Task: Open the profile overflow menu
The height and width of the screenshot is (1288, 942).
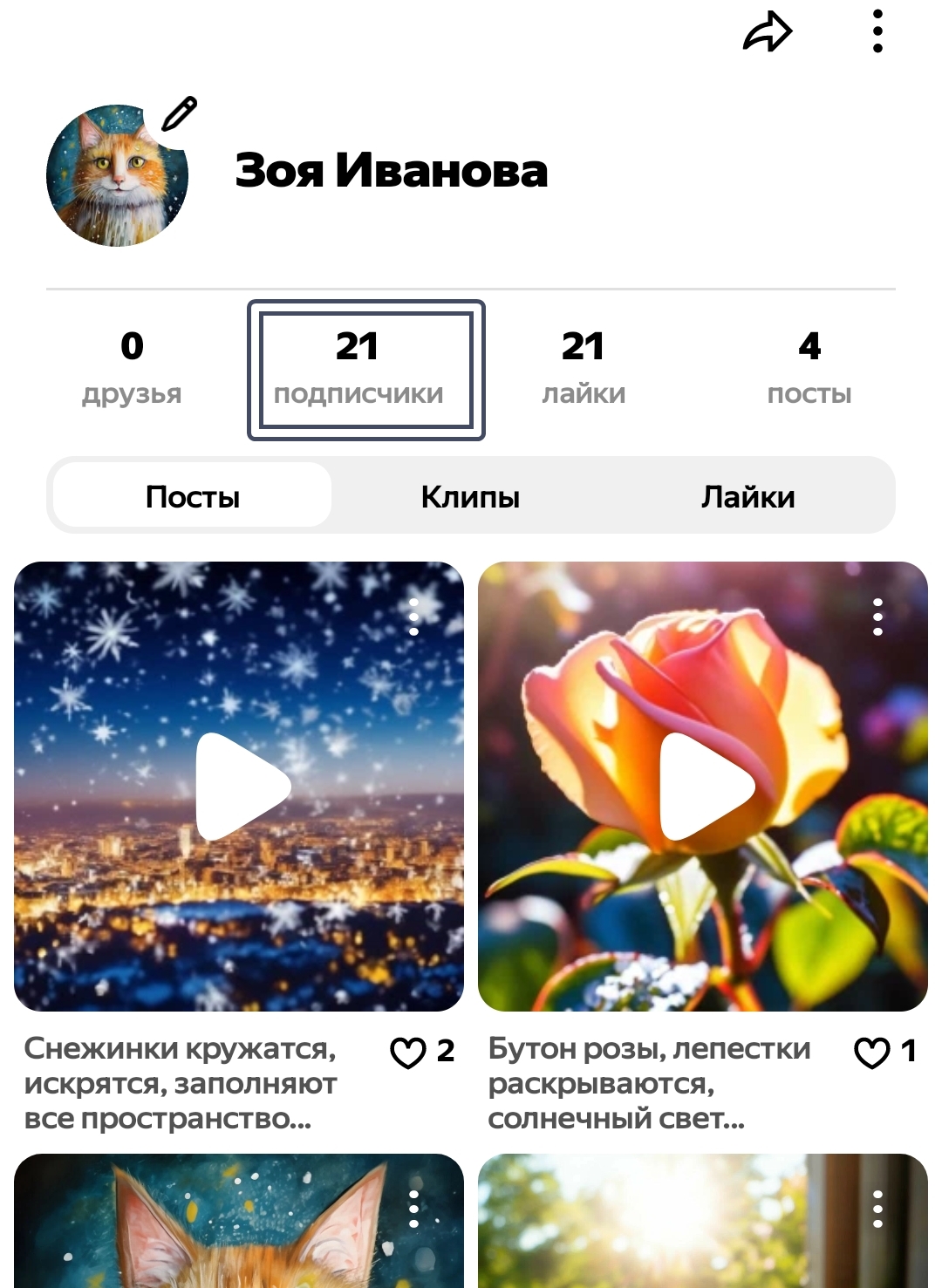Action: point(877,31)
